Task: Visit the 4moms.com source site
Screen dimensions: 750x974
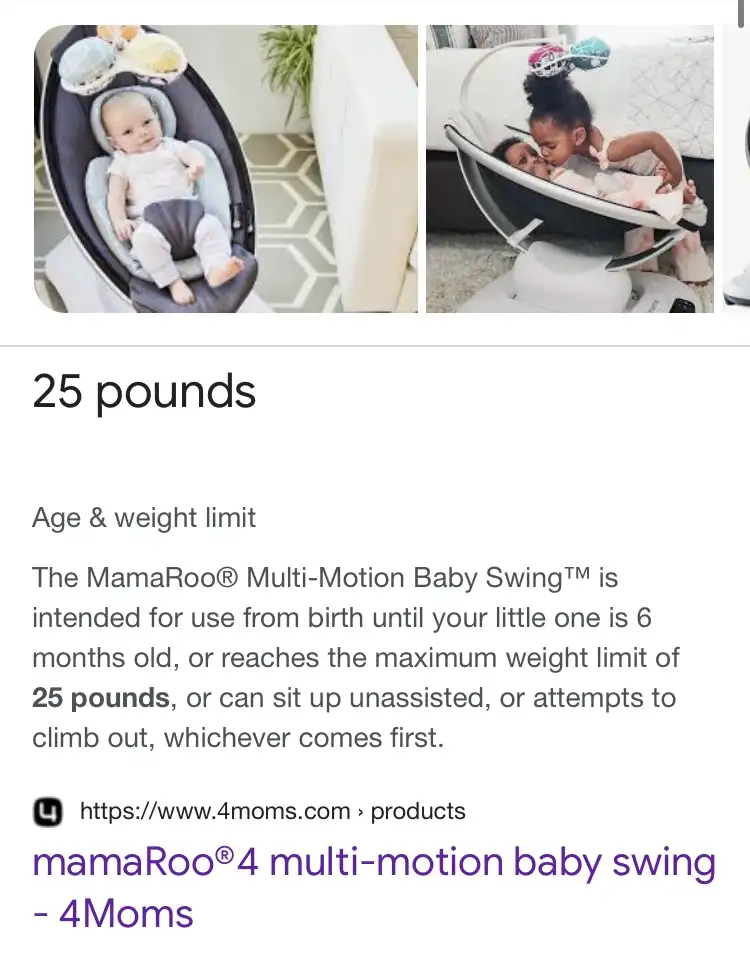Action: click(x=214, y=811)
